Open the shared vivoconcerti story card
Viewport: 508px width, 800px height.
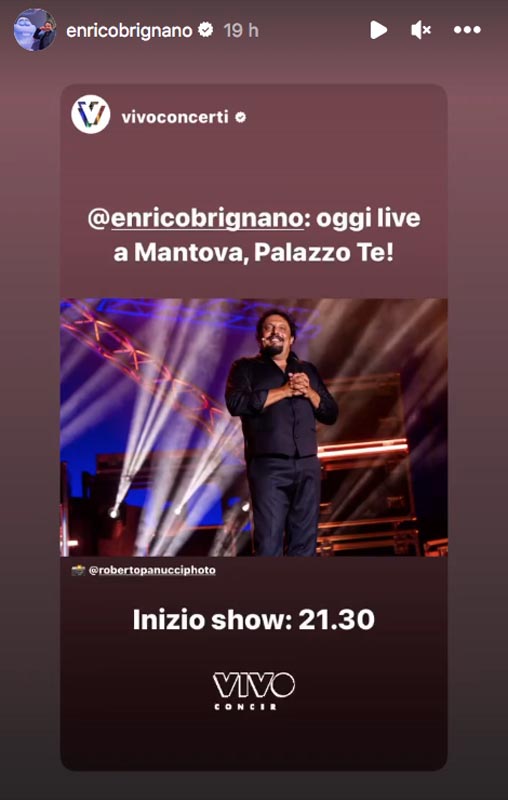[253, 427]
